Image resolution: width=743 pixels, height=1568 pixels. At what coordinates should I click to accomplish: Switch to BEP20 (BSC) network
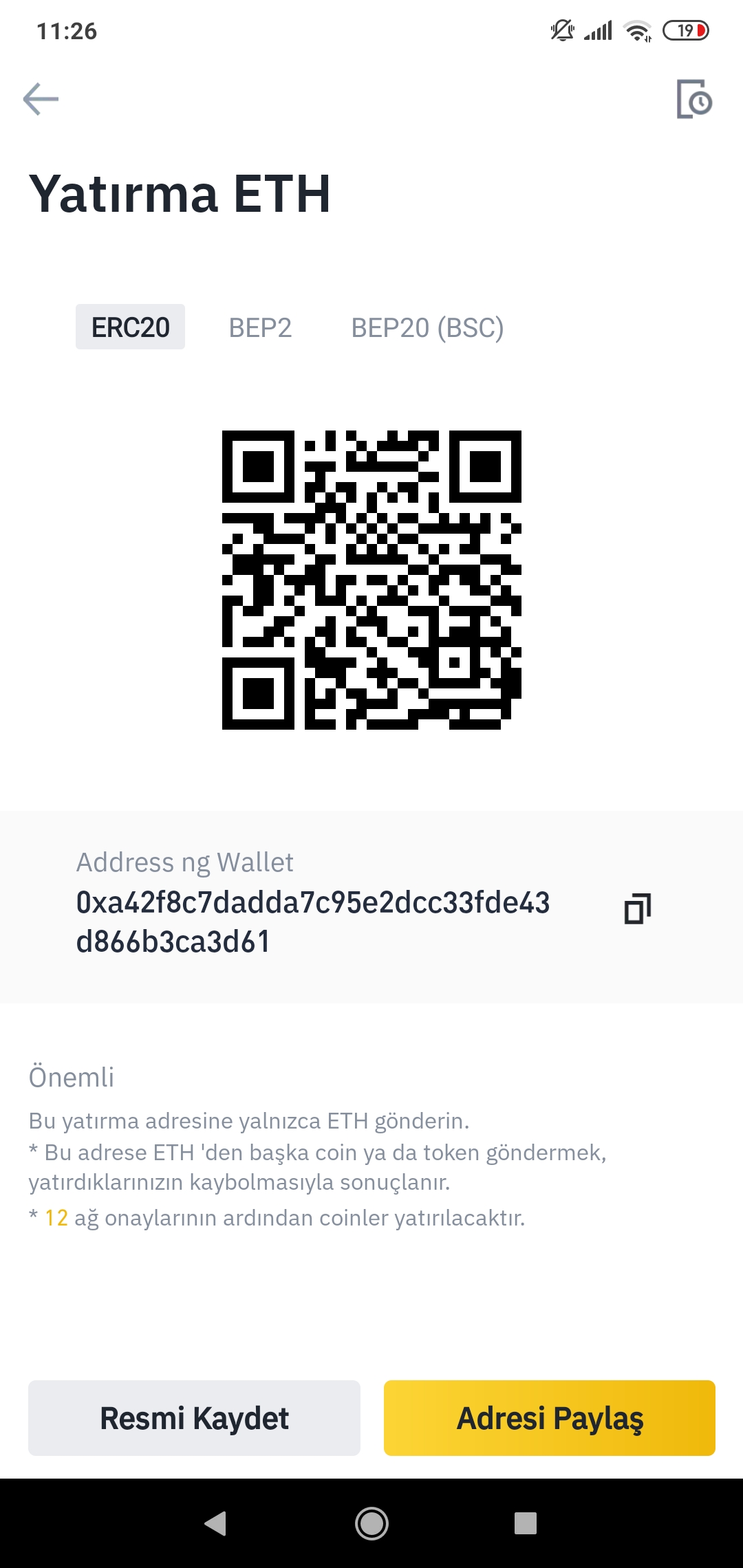coord(427,328)
